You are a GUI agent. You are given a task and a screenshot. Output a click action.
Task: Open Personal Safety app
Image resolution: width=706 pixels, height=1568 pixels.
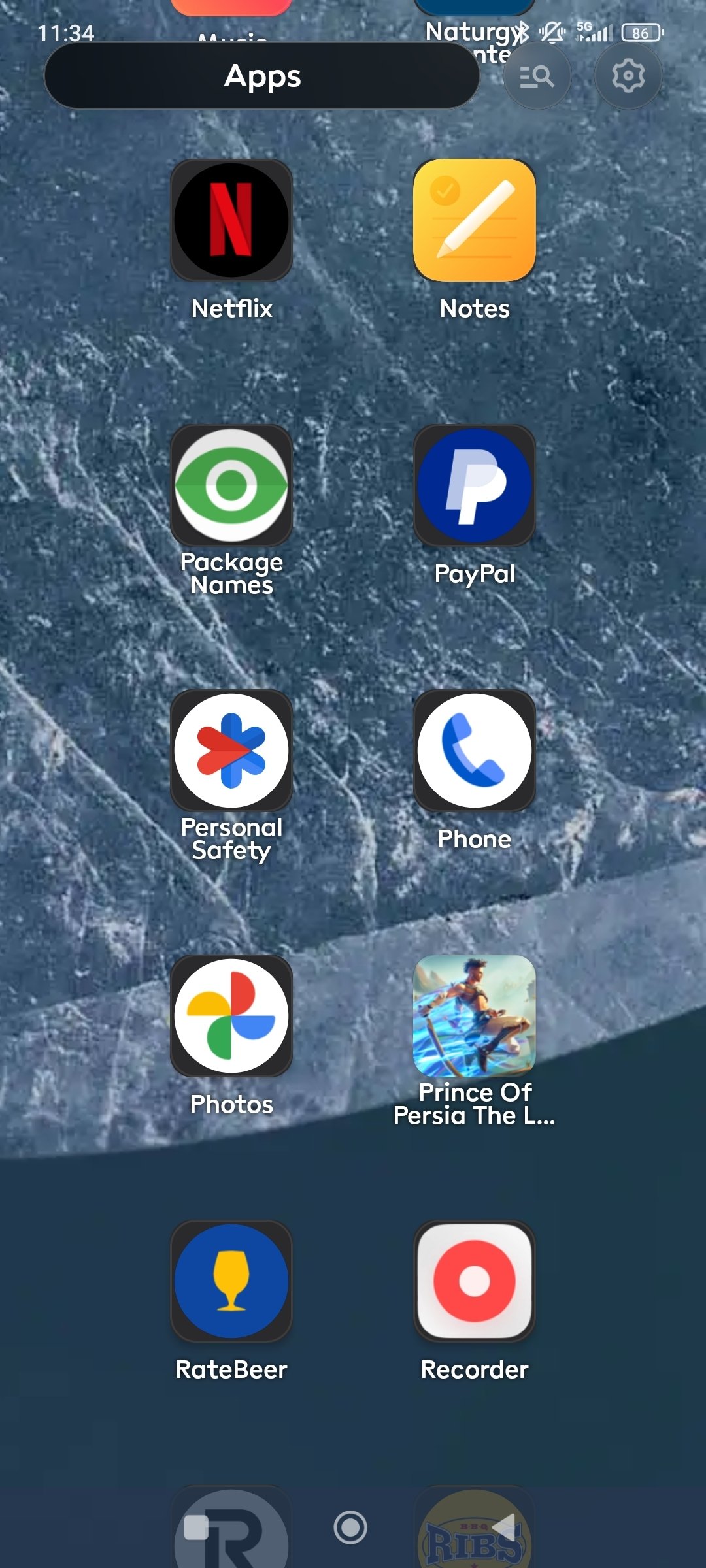coord(231,751)
